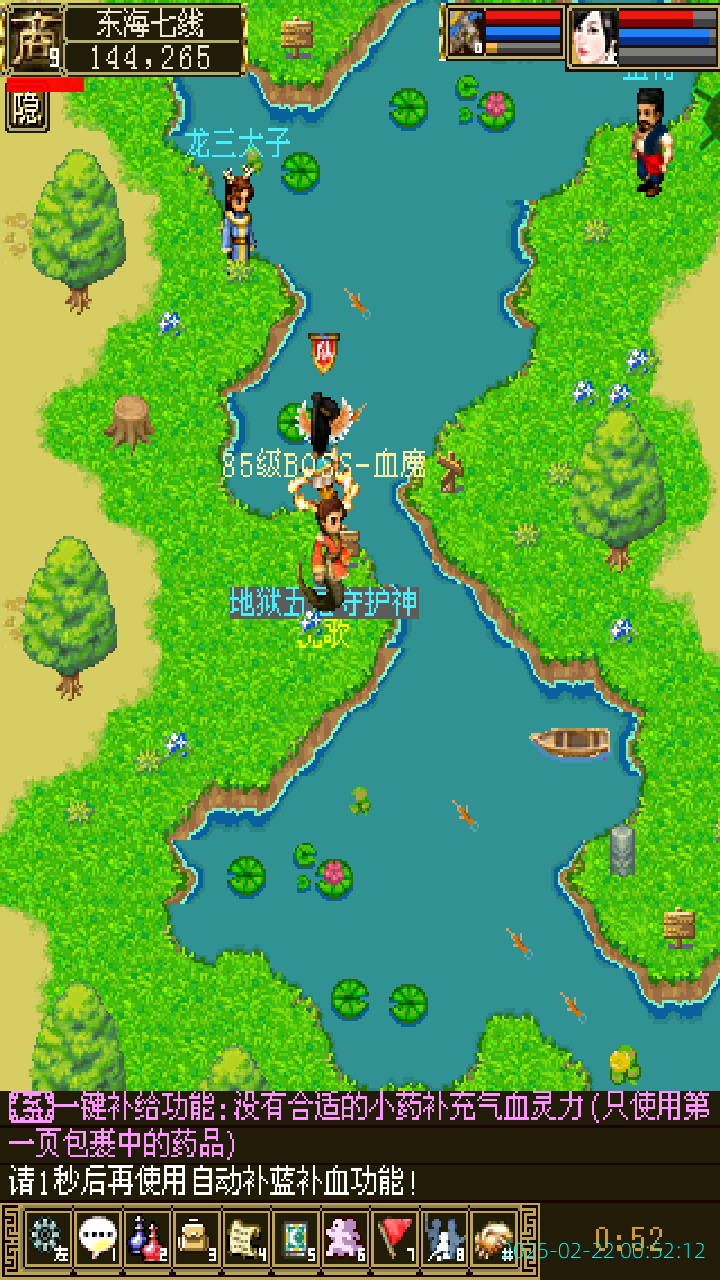This screenshot has height=1280, width=720.
Task: Open the player avatar panel
Action: 34,40
